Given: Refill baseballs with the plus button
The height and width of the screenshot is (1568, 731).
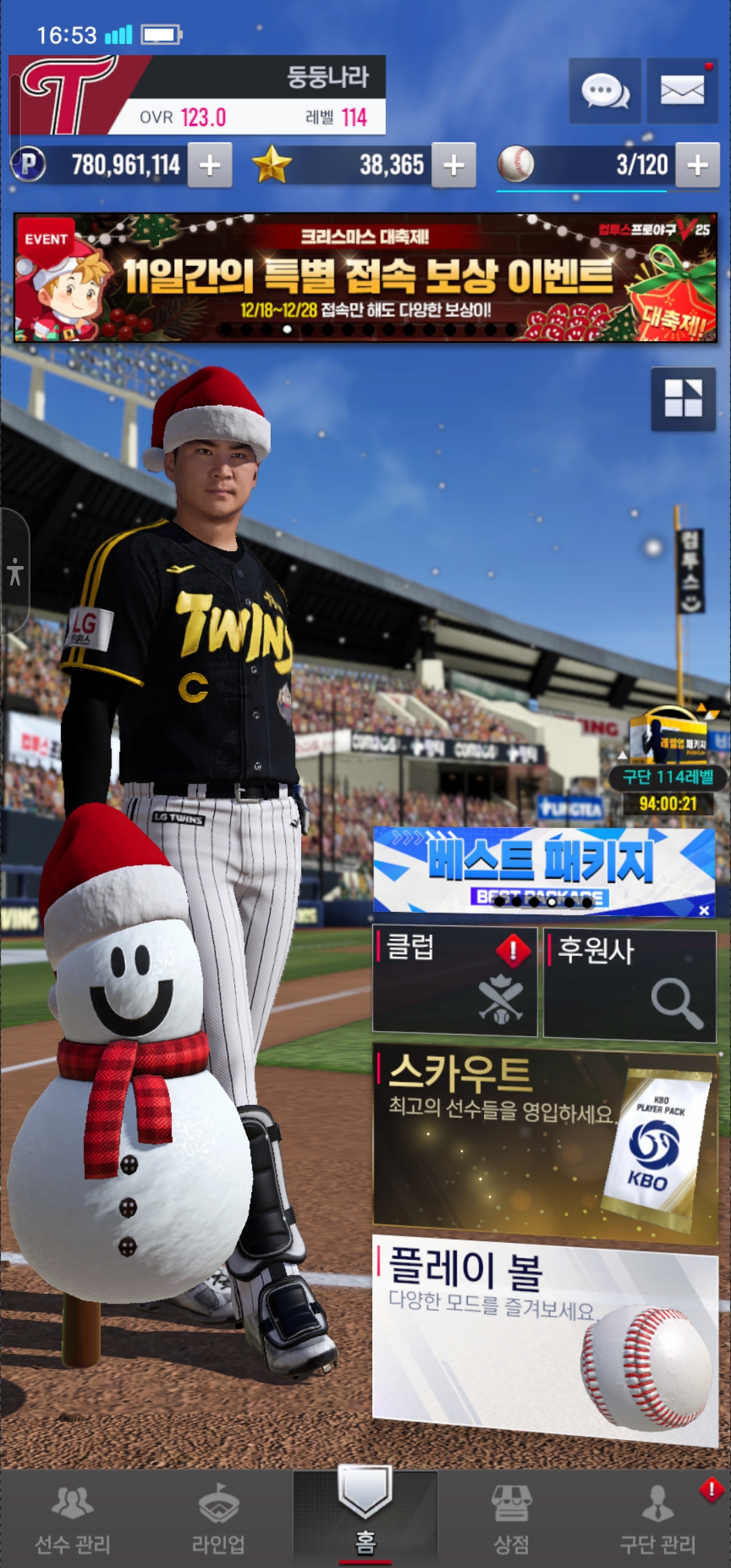Looking at the screenshot, I should [x=697, y=165].
